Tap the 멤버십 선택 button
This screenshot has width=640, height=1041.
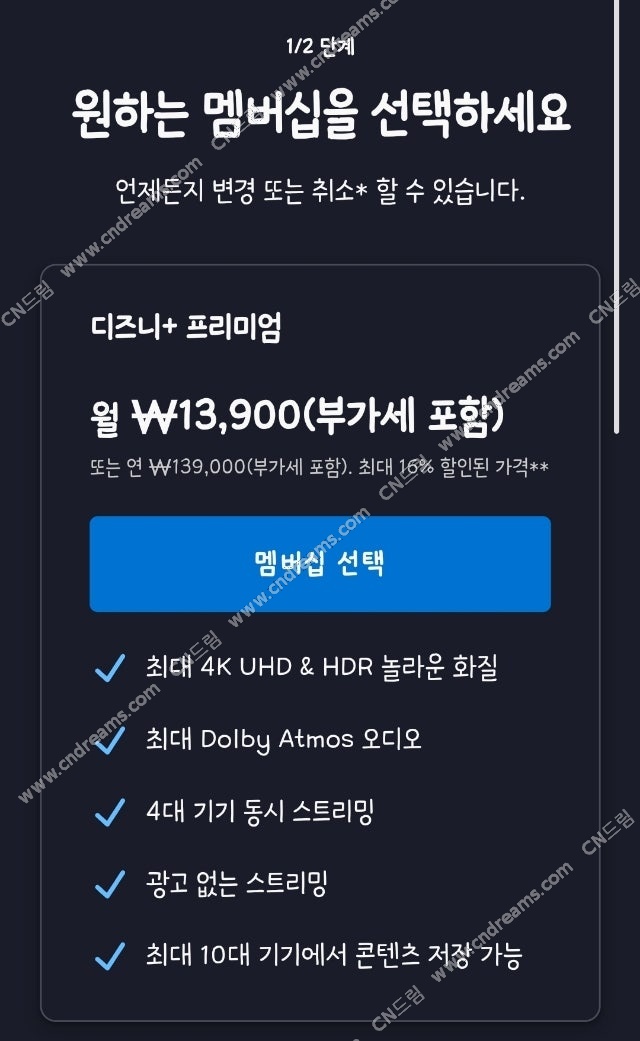(x=320, y=563)
